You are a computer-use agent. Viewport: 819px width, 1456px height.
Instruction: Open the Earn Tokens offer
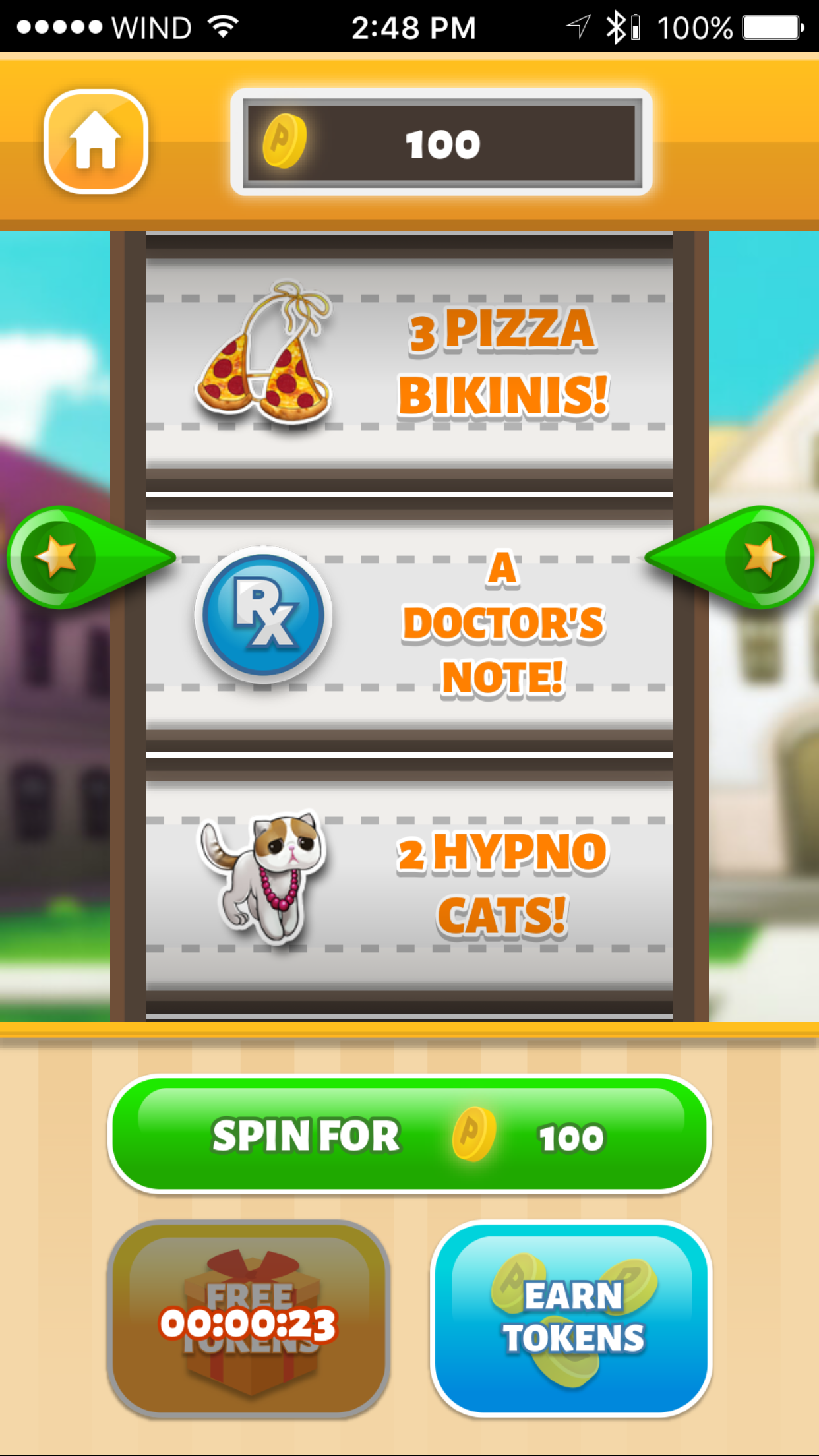(x=571, y=1319)
